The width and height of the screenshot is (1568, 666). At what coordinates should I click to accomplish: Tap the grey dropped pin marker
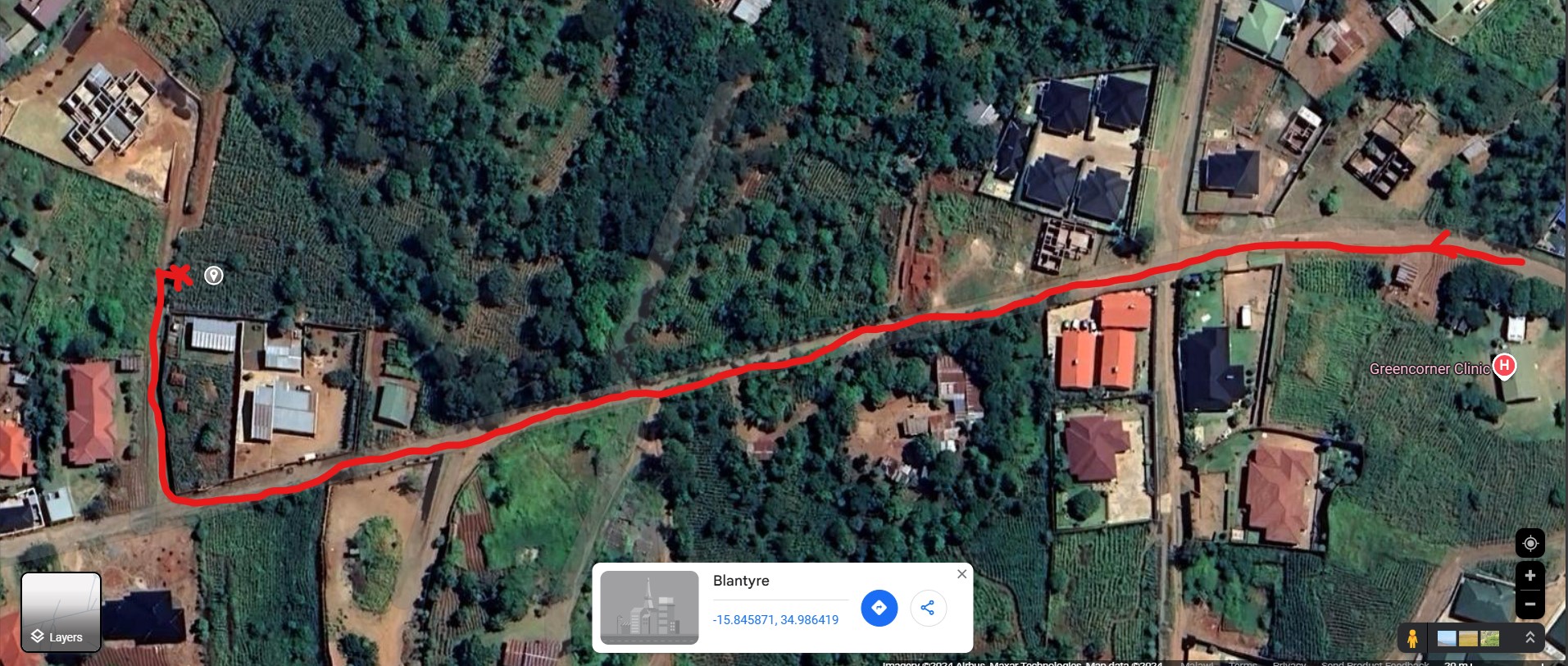pyautogui.click(x=214, y=276)
